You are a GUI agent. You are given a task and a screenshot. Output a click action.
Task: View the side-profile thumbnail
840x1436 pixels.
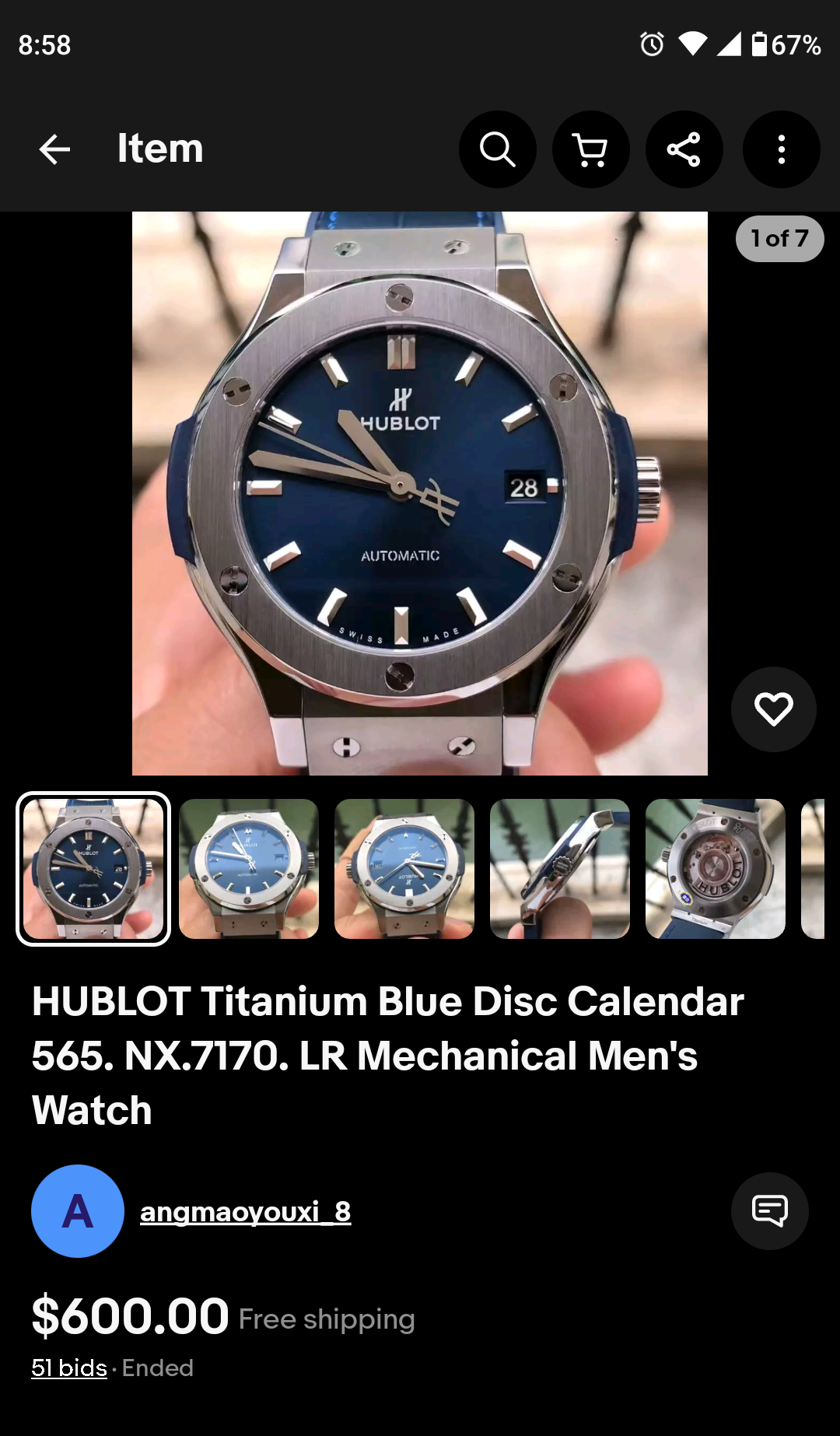(x=560, y=869)
